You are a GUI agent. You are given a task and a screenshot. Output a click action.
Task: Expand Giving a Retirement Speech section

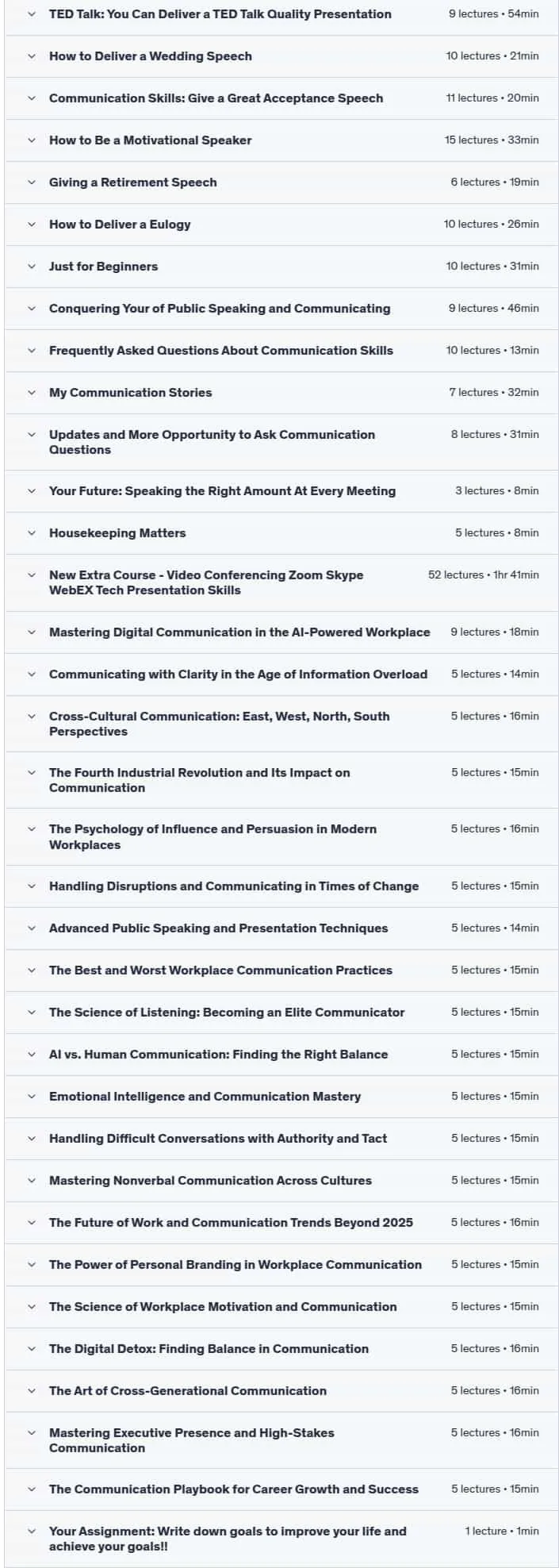281,183
